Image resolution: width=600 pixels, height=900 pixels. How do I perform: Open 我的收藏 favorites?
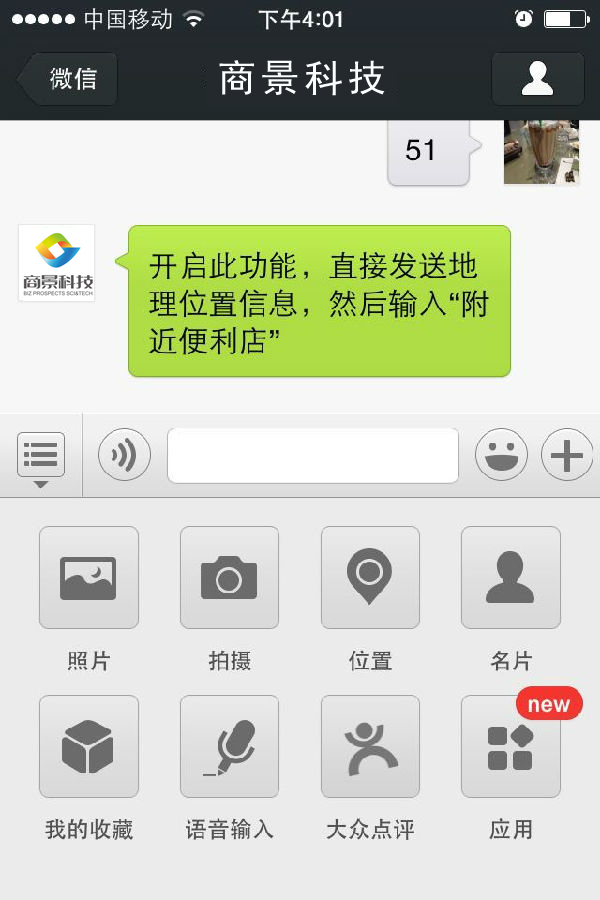(x=88, y=747)
